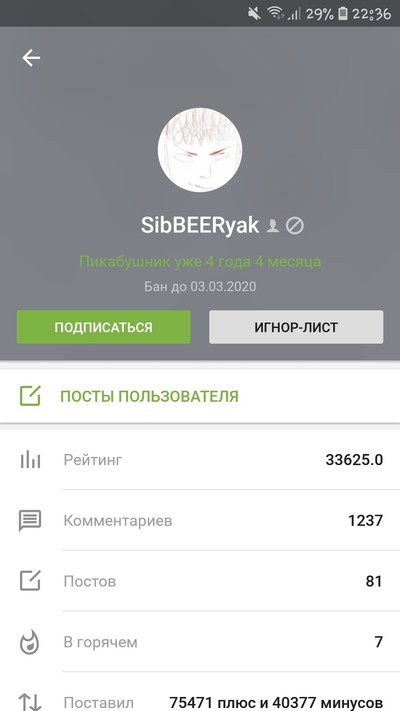400x711 pixels.
Task: Tap the ПОДПИСАТЬСЯ subscribe button
Action: point(103,327)
